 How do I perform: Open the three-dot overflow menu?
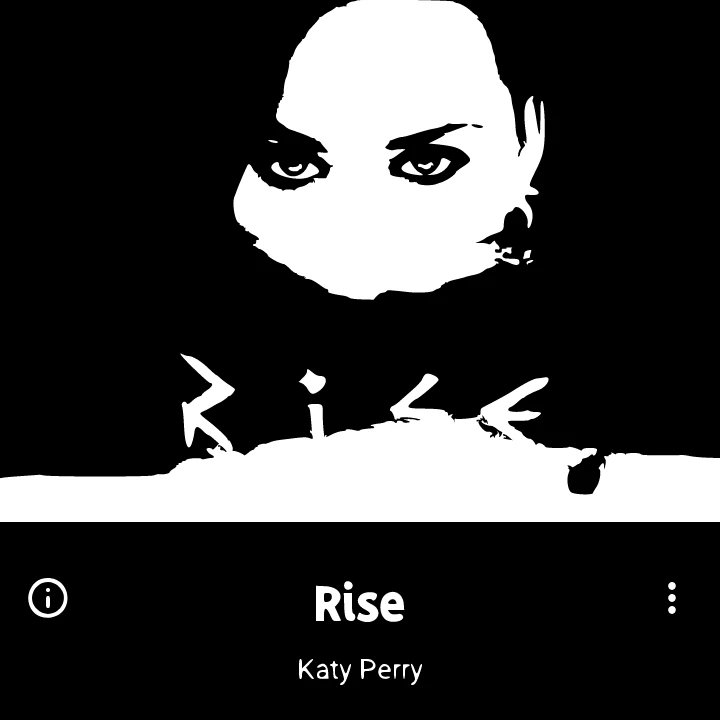(x=672, y=598)
